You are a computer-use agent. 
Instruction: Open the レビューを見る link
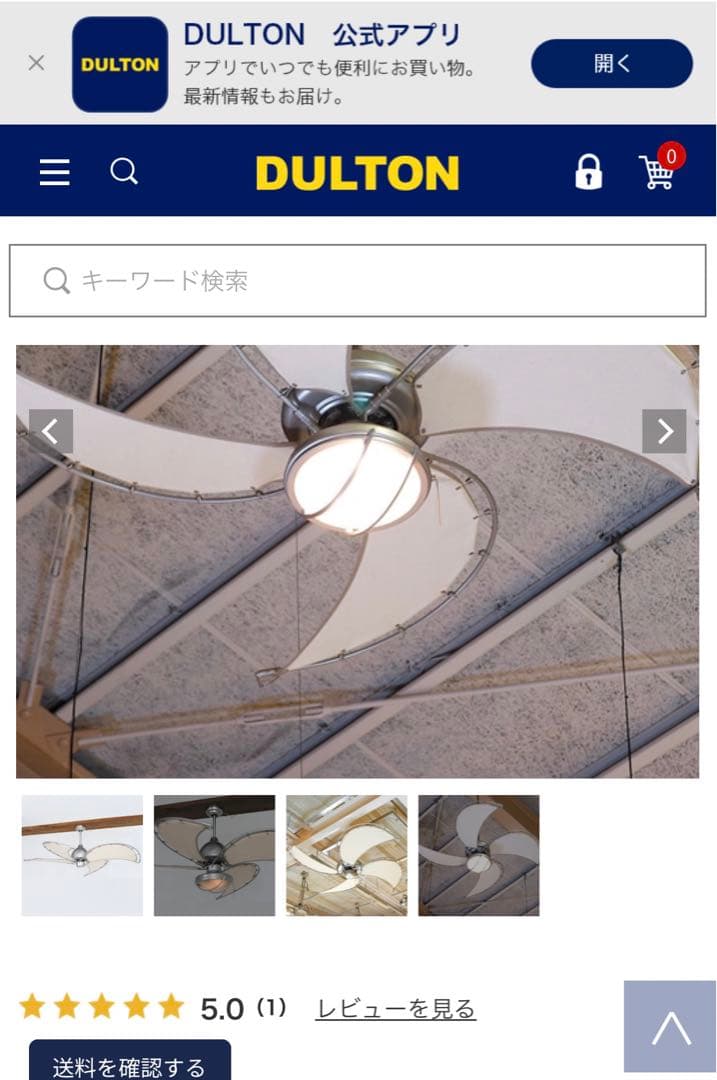(395, 1009)
